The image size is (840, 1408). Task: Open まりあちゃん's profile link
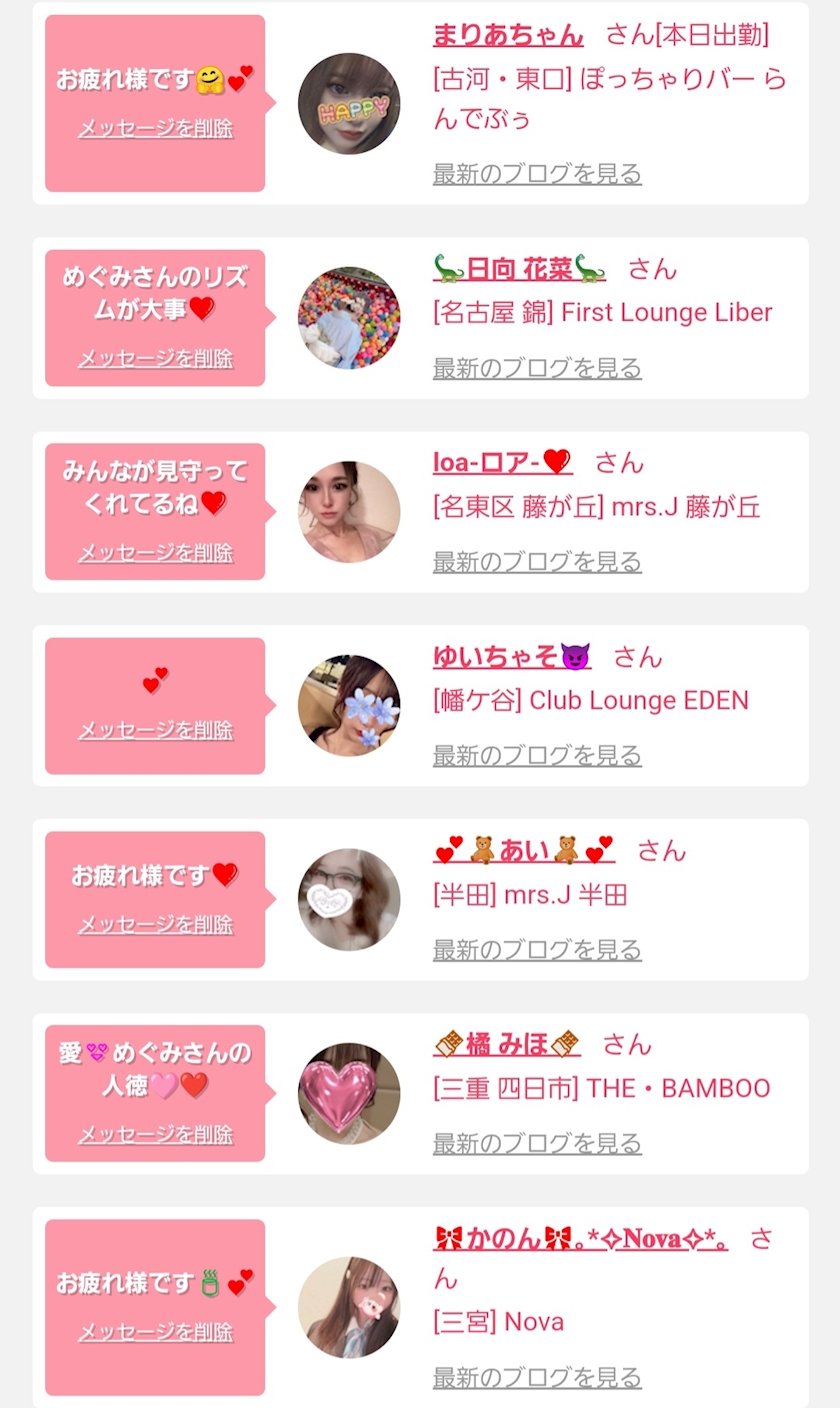tap(507, 35)
